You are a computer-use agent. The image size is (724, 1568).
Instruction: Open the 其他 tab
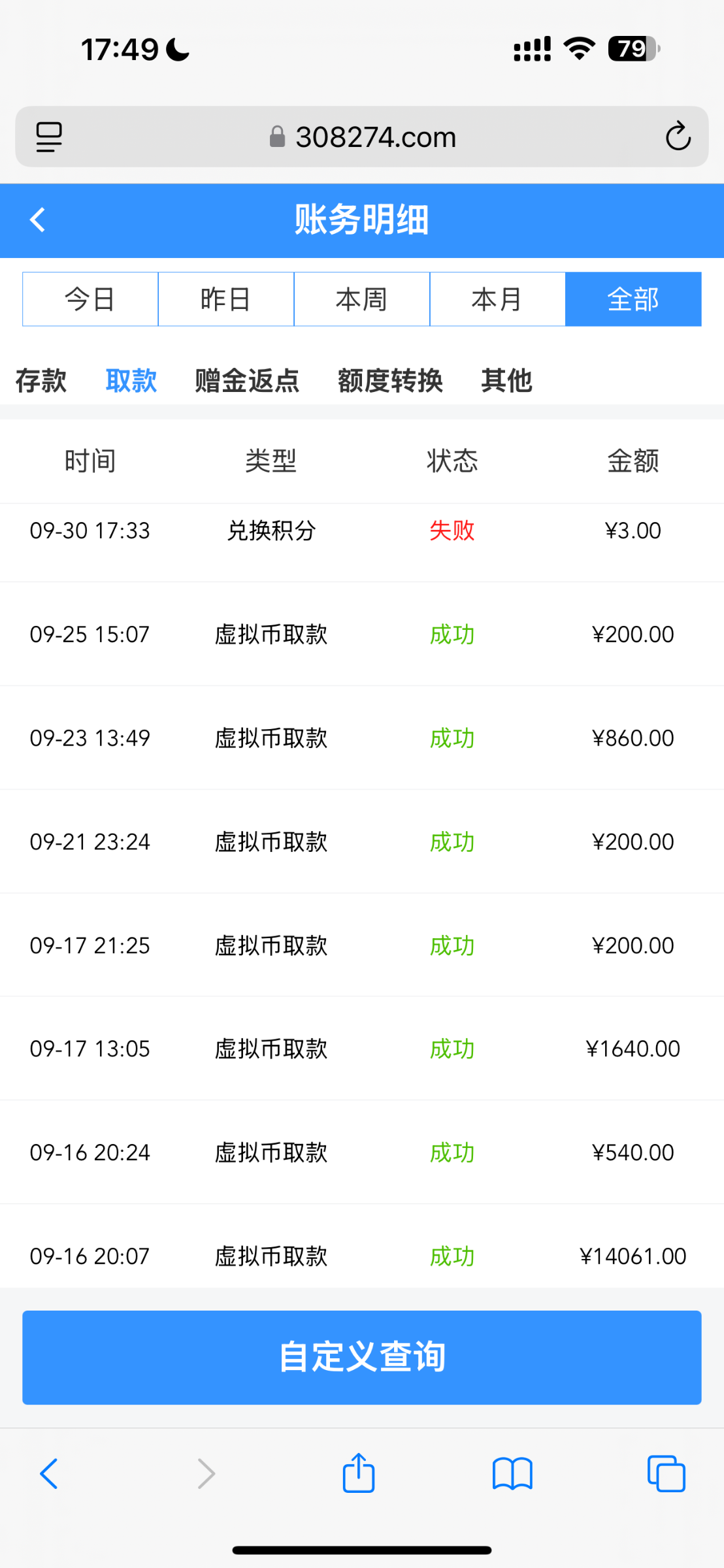tap(507, 380)
